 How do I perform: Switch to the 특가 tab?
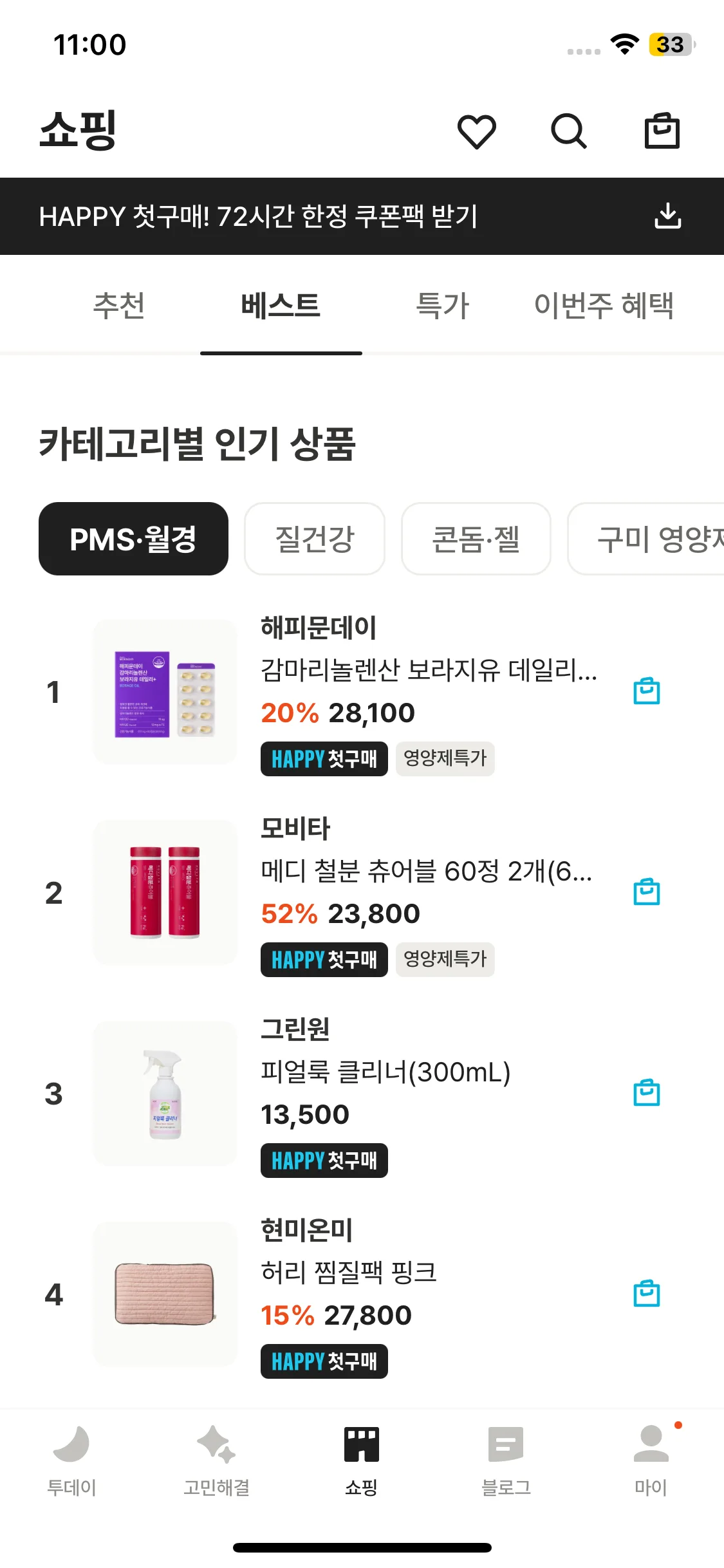(x=443, y=305)
